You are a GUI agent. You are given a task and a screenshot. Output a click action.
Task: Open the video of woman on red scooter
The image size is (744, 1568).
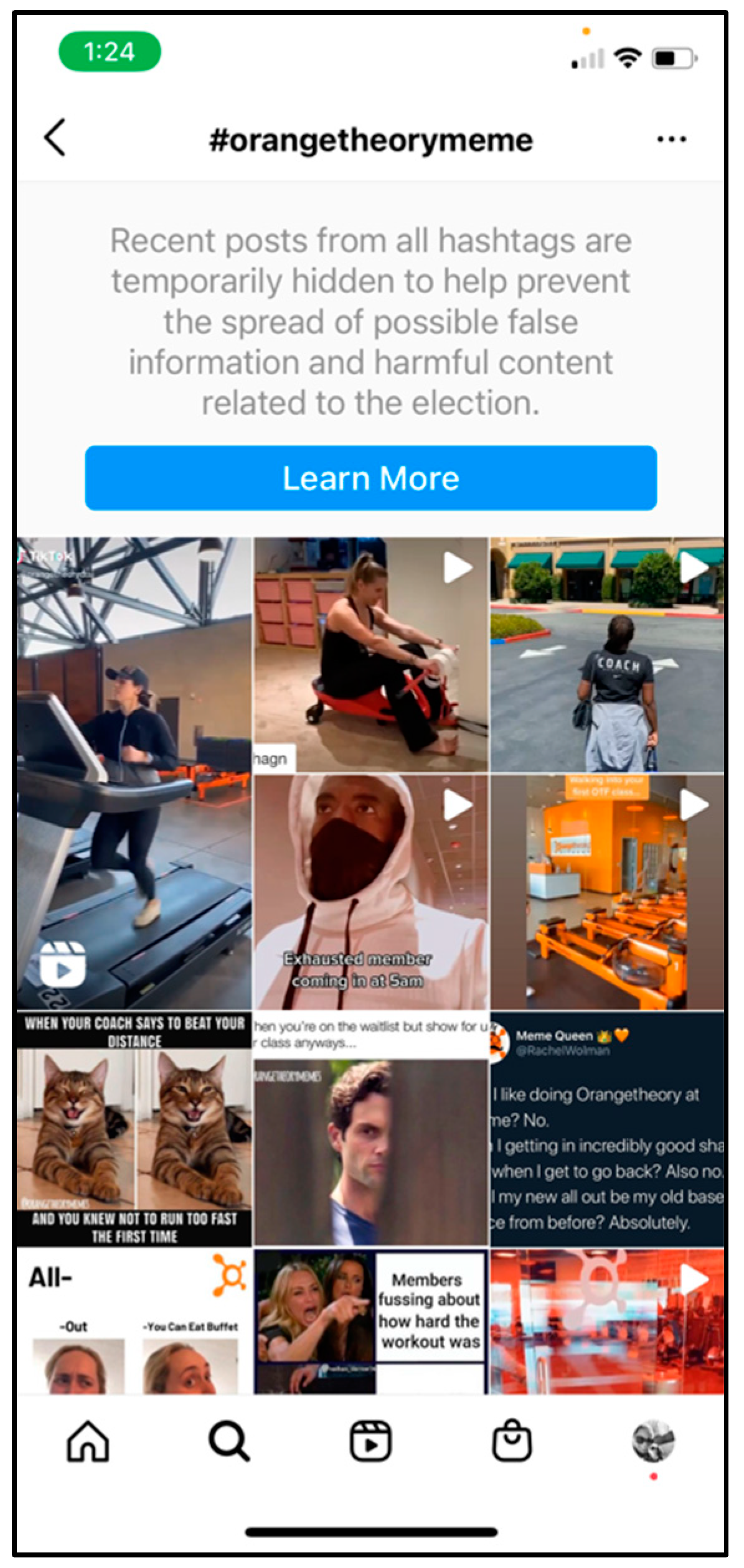pyautogui.click(x=370, y=655)
